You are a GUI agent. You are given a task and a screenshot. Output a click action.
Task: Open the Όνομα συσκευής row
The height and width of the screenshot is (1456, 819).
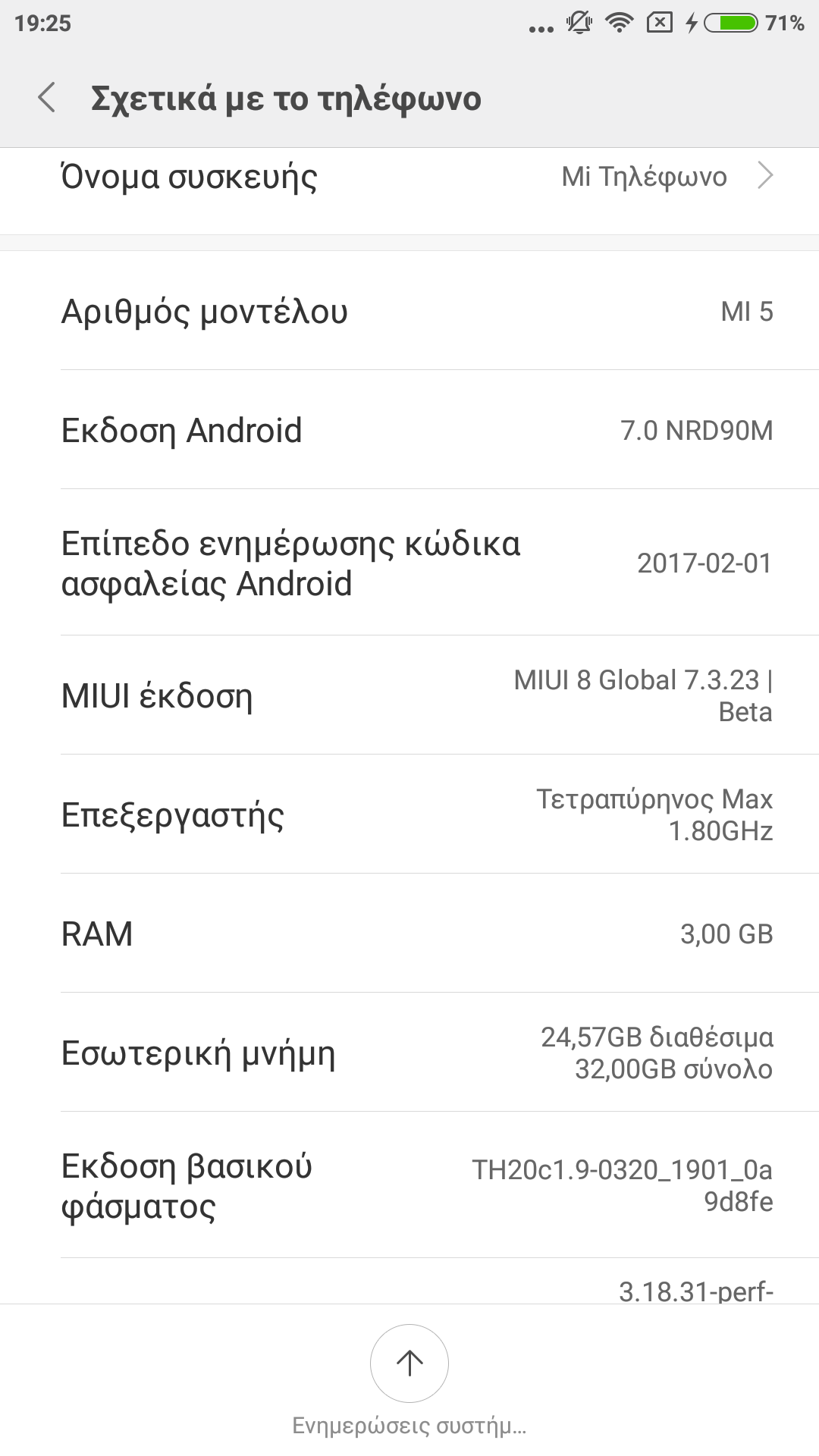coord(409,178)
